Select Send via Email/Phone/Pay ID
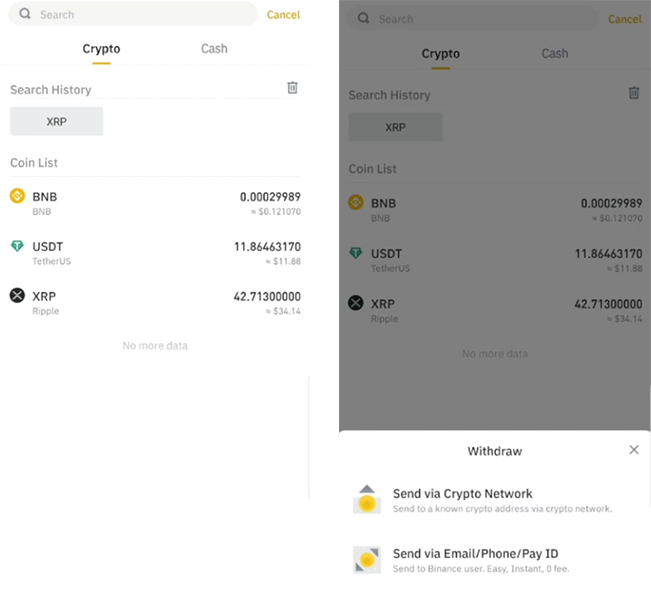651x612 pixels. 475,558
